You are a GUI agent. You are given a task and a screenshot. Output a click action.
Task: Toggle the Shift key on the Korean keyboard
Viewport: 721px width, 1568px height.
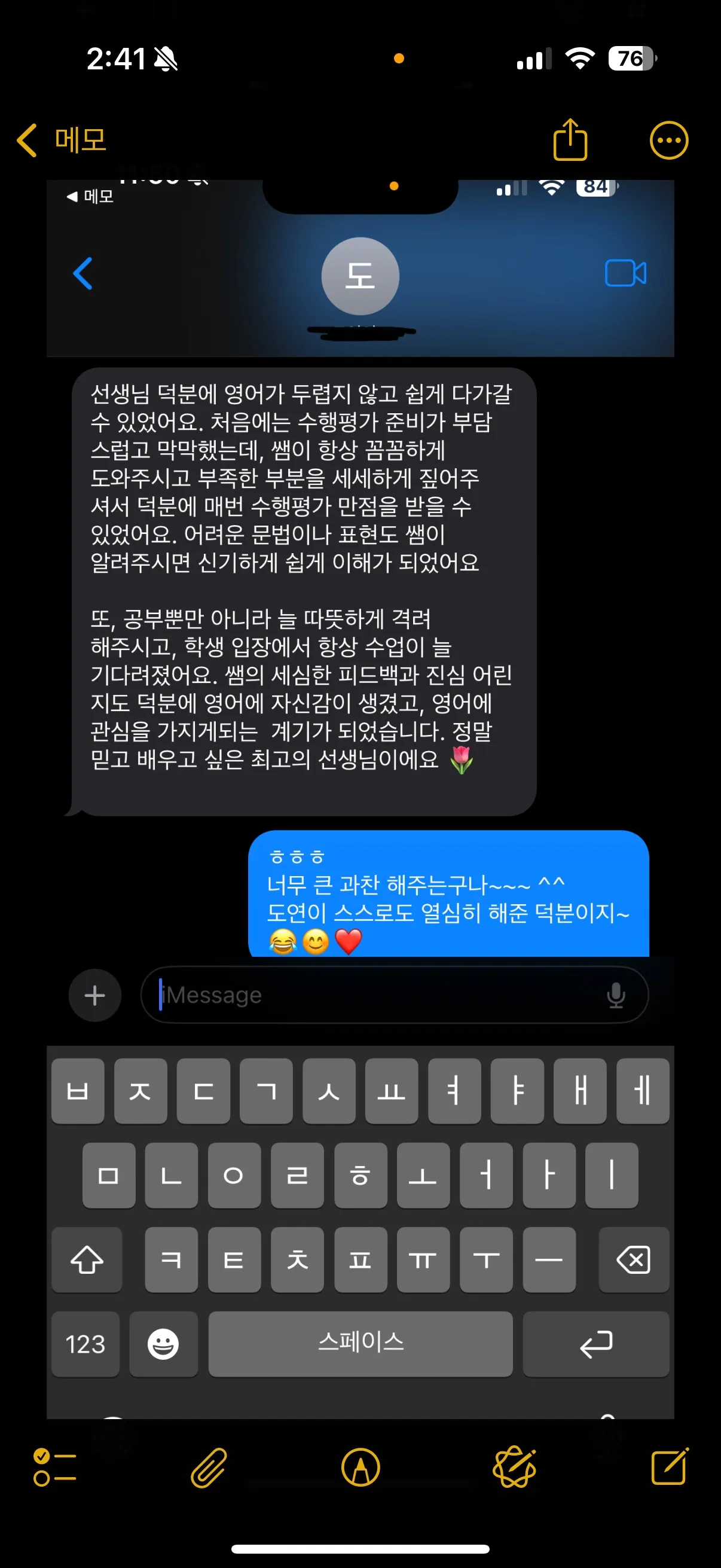87,1261
